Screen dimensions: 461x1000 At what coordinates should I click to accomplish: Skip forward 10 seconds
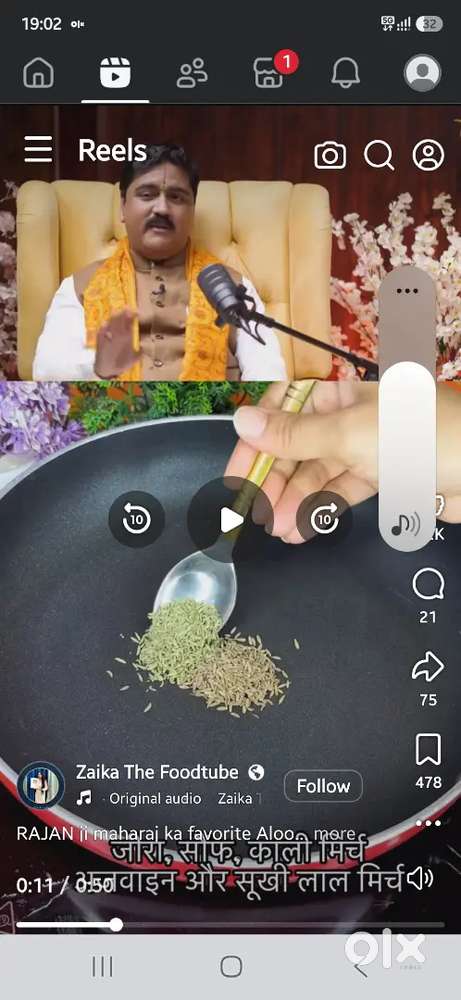tap(325, 520)
